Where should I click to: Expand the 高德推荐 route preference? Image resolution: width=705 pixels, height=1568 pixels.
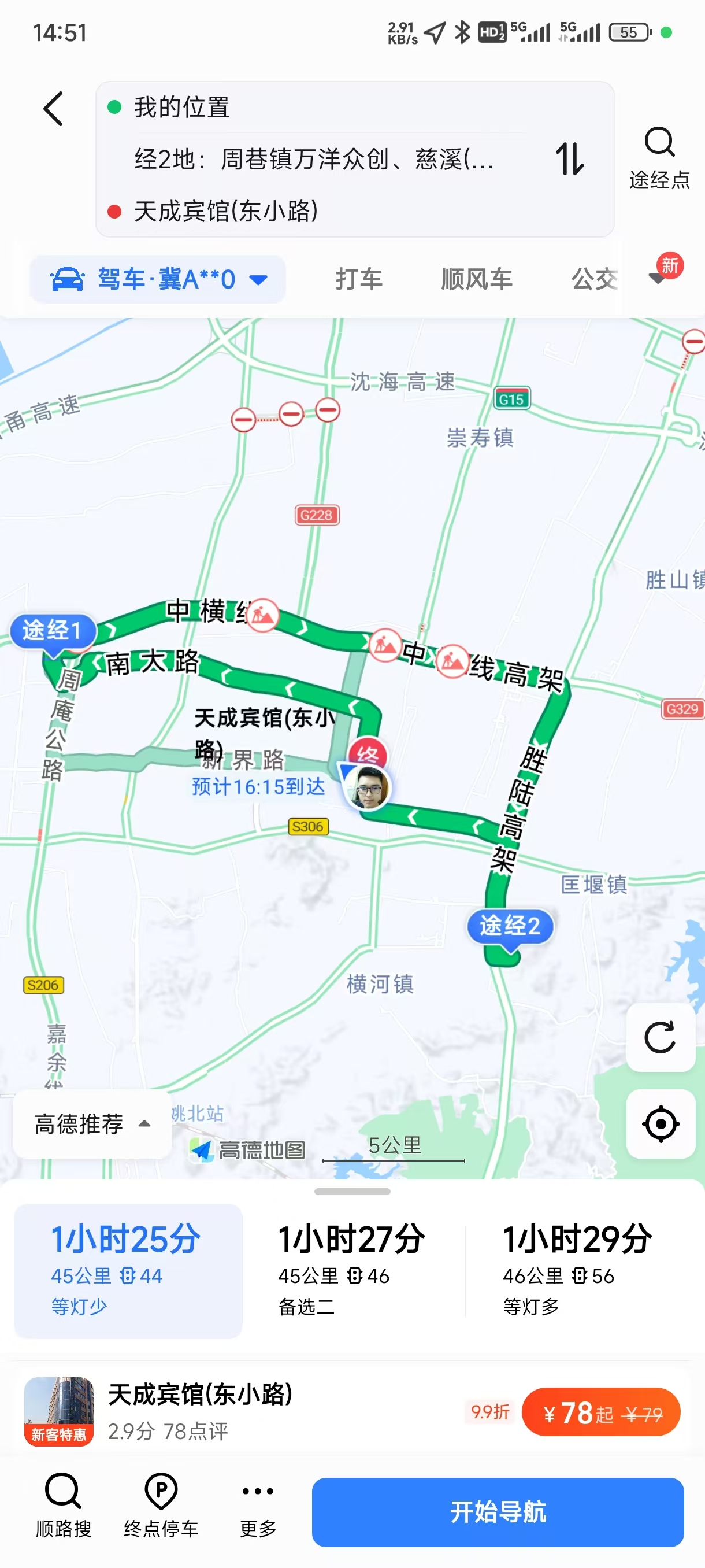92,1123
